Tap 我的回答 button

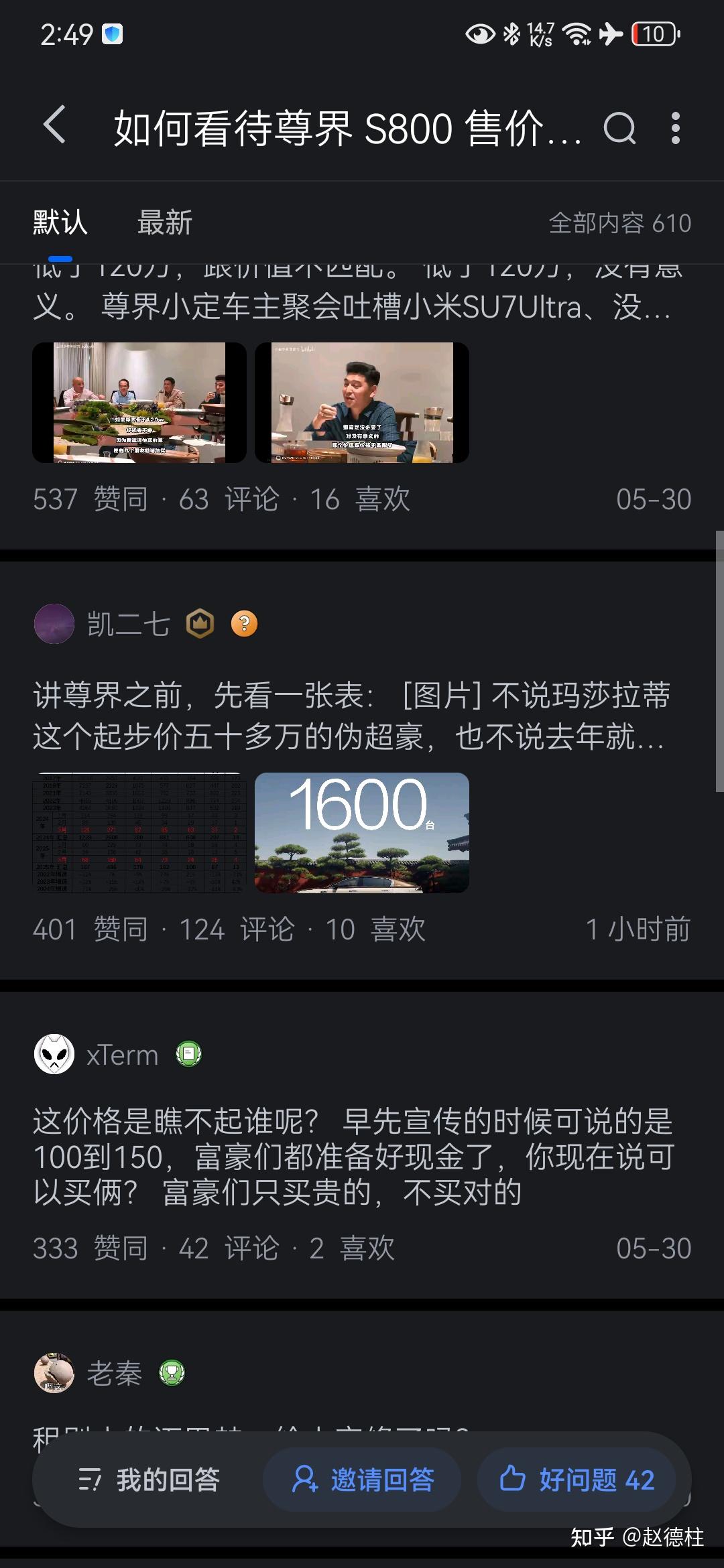pos(149,1480)
